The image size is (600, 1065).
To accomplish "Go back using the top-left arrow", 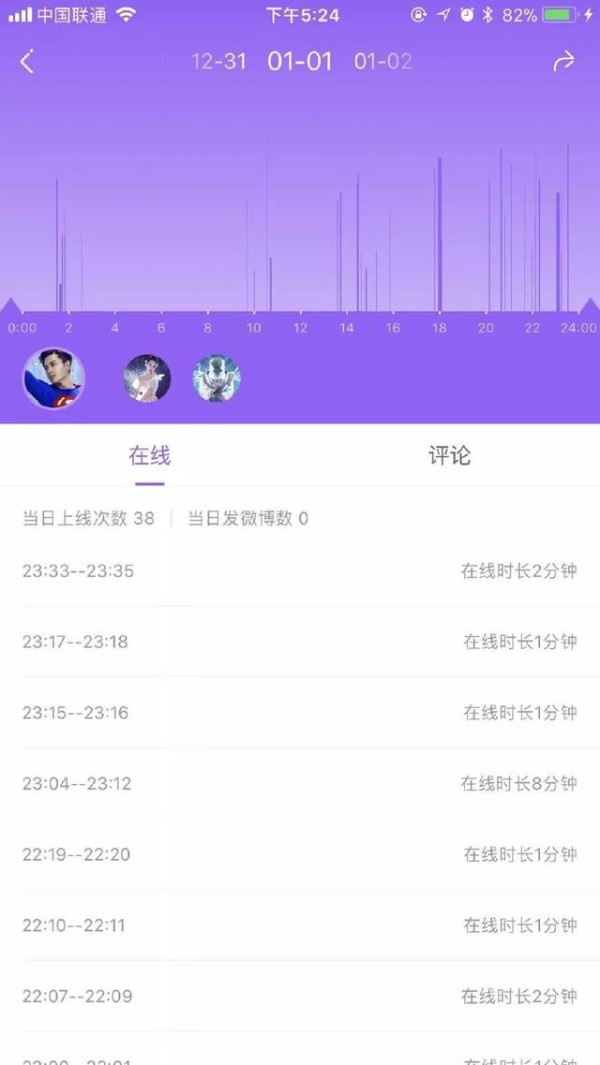I will (x=27, y=62).
